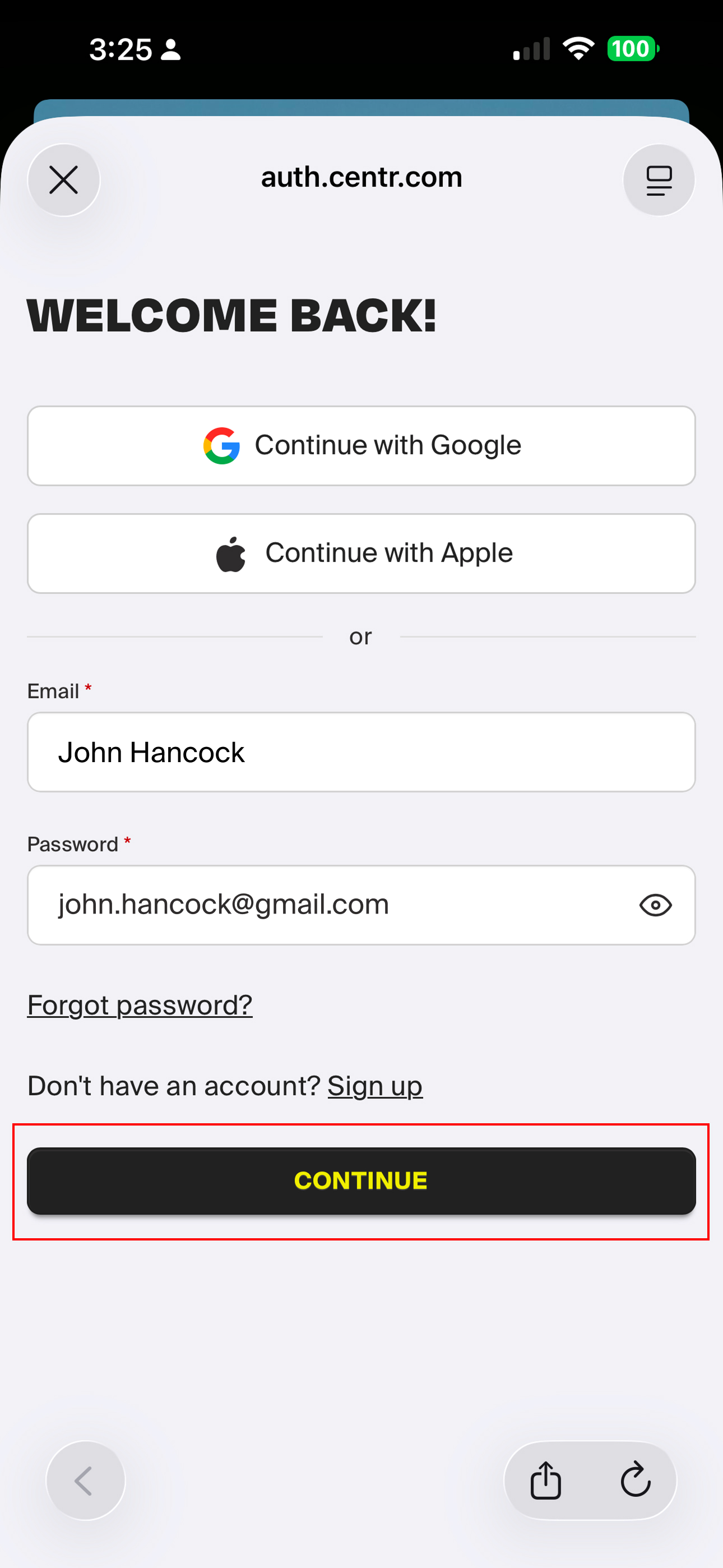723x1568 pixels.
Task: Continue with Google sign-in
Action: click(x=361, y=446)
